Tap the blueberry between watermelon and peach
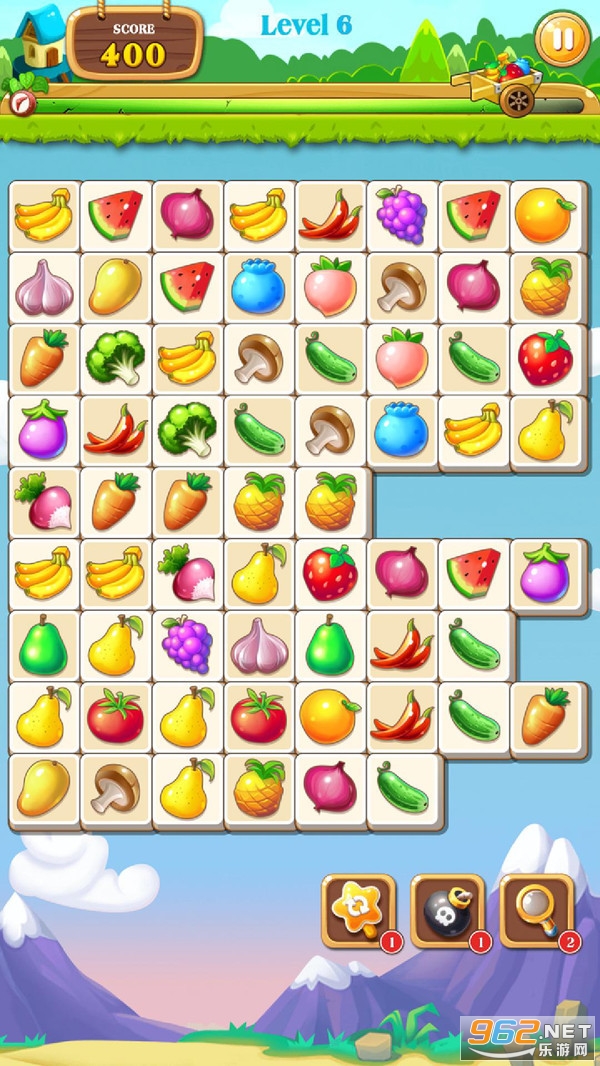The width and height of the screenshot is (600, 1066). (x=259, y=286)
